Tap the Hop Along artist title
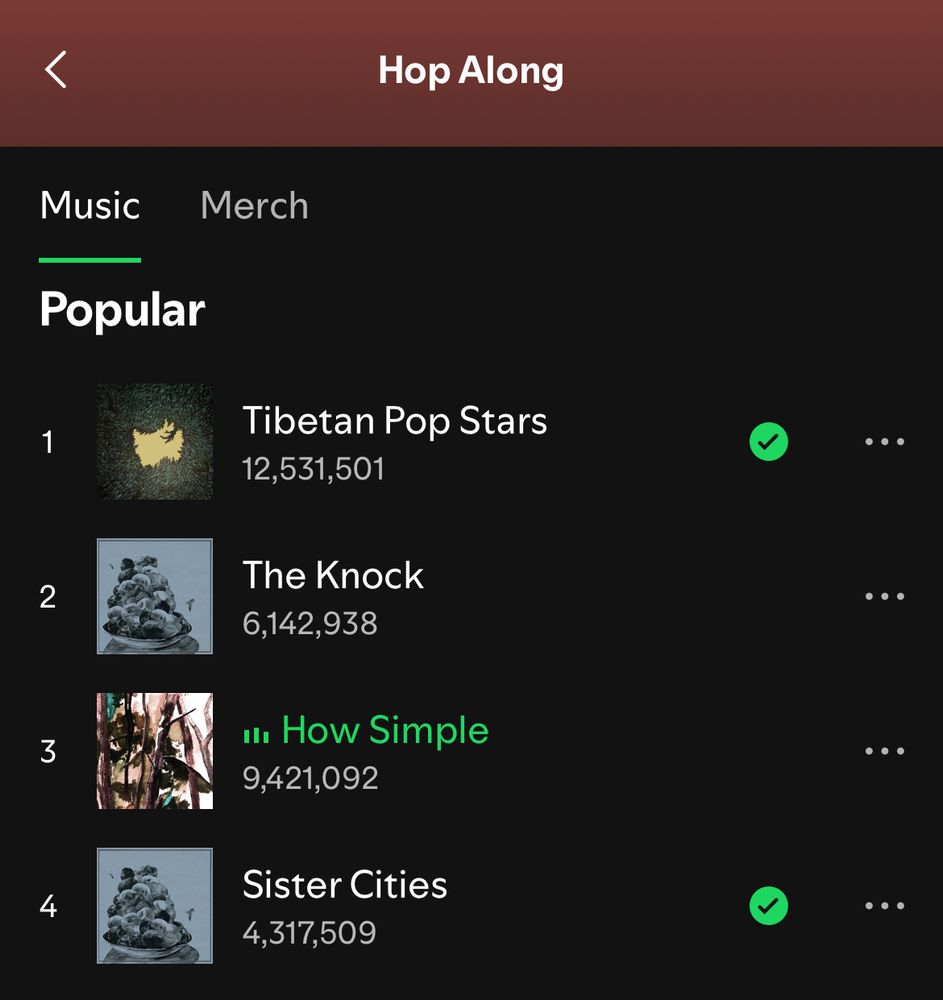Image resolution: width=943 pixels, height=1000 pixels. 471,70
